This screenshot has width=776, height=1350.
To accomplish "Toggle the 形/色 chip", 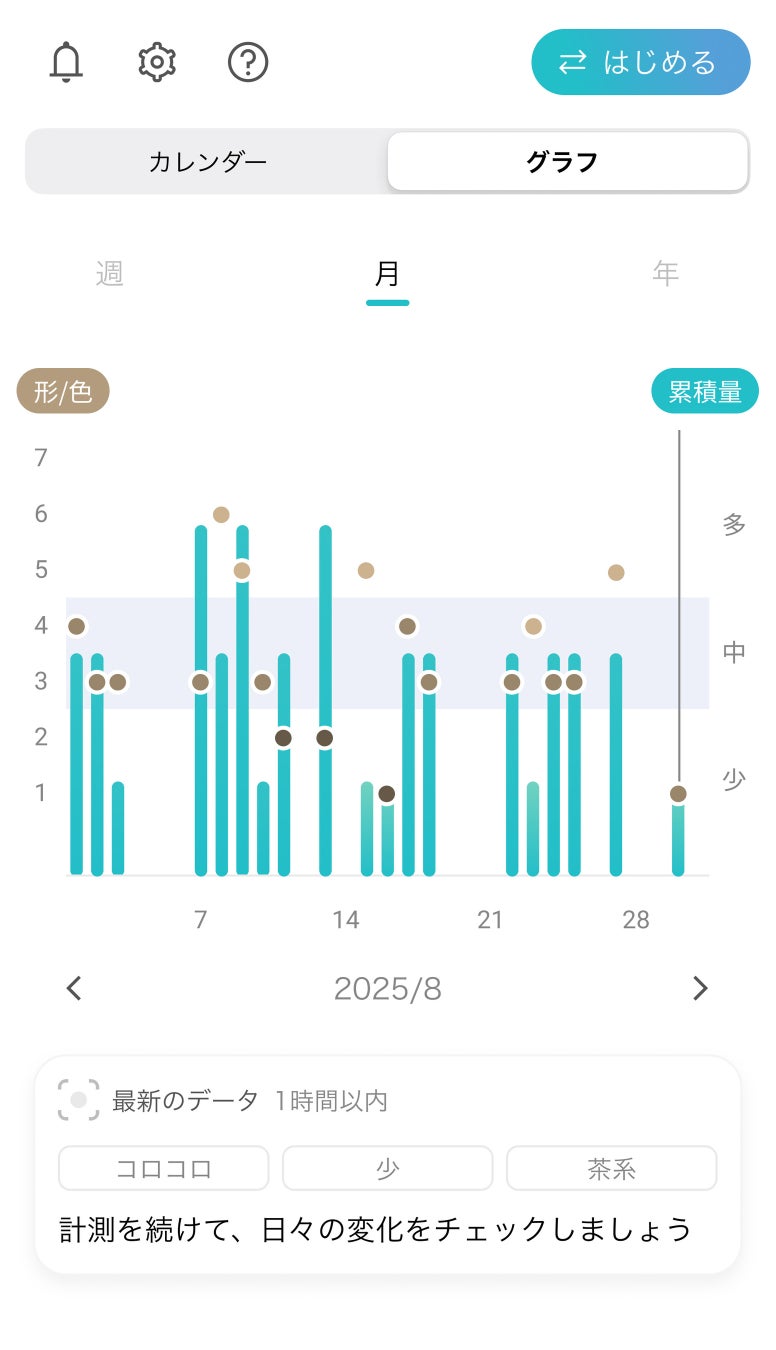I will tap(63, 392).
